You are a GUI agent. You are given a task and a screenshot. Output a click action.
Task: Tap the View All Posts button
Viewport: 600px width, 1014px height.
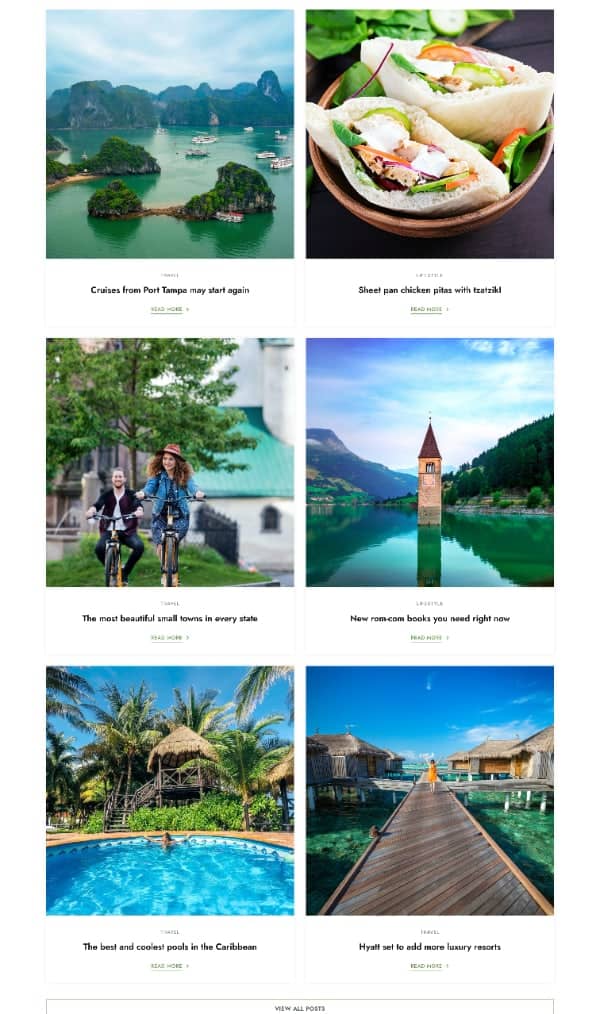point(300,1007)
